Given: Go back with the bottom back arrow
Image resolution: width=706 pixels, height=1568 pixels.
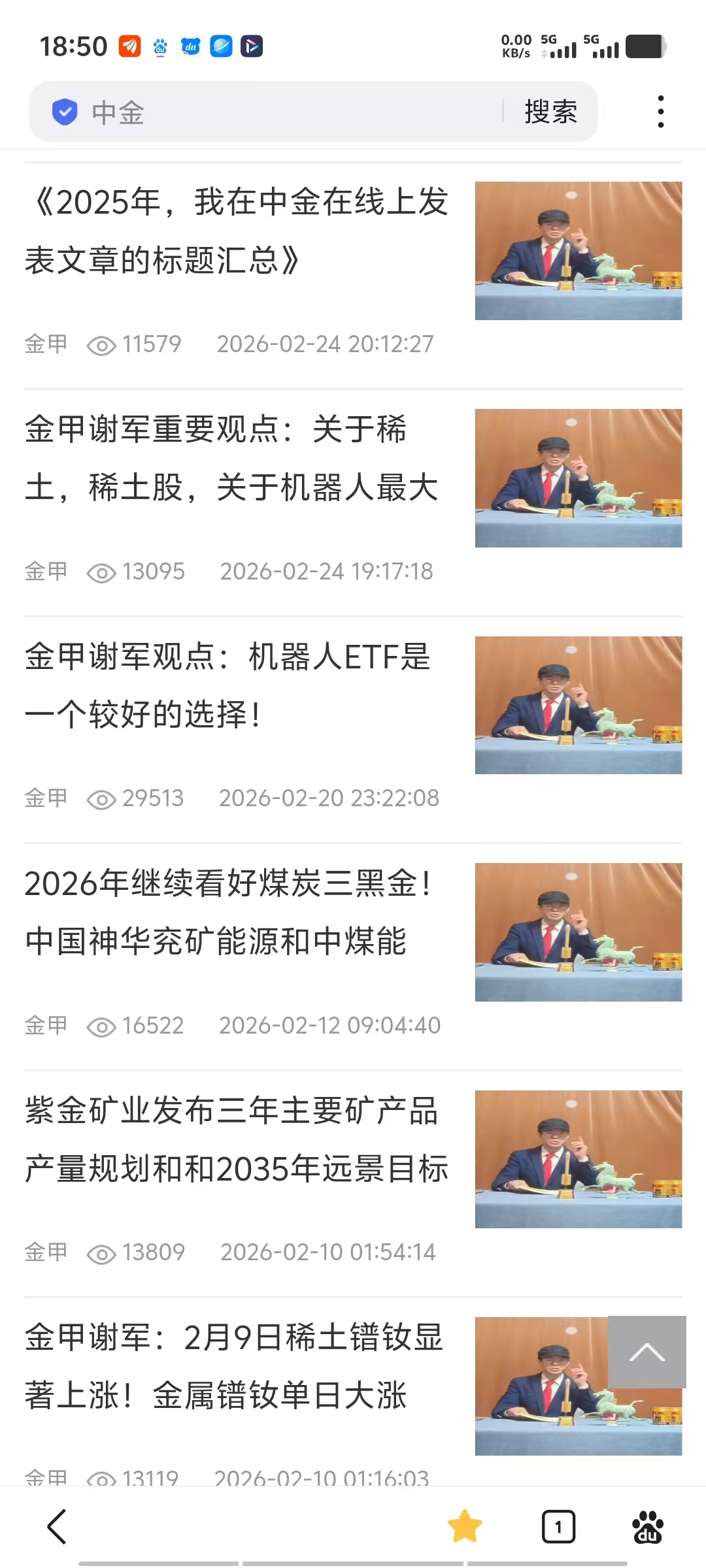Looking at the screenshot, I should click(58, 1527).
